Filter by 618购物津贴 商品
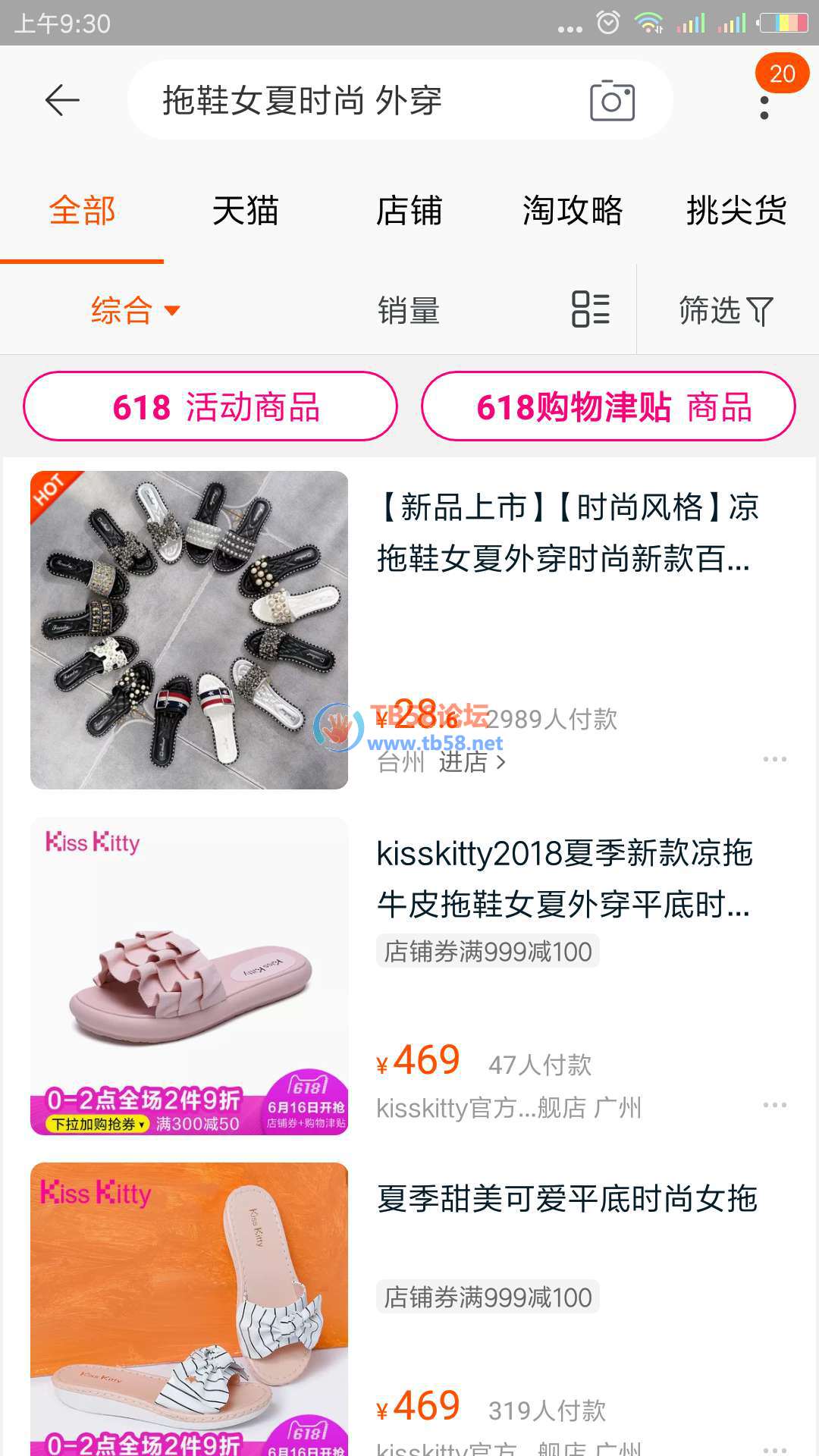 (x=608, y=406)
